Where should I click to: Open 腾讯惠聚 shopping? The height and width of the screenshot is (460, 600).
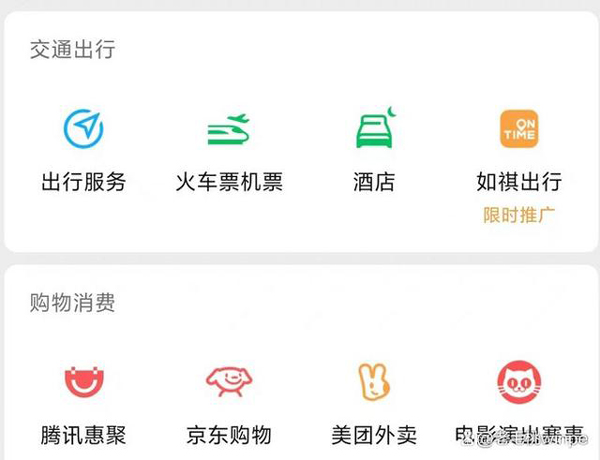(x=84, y=381)
